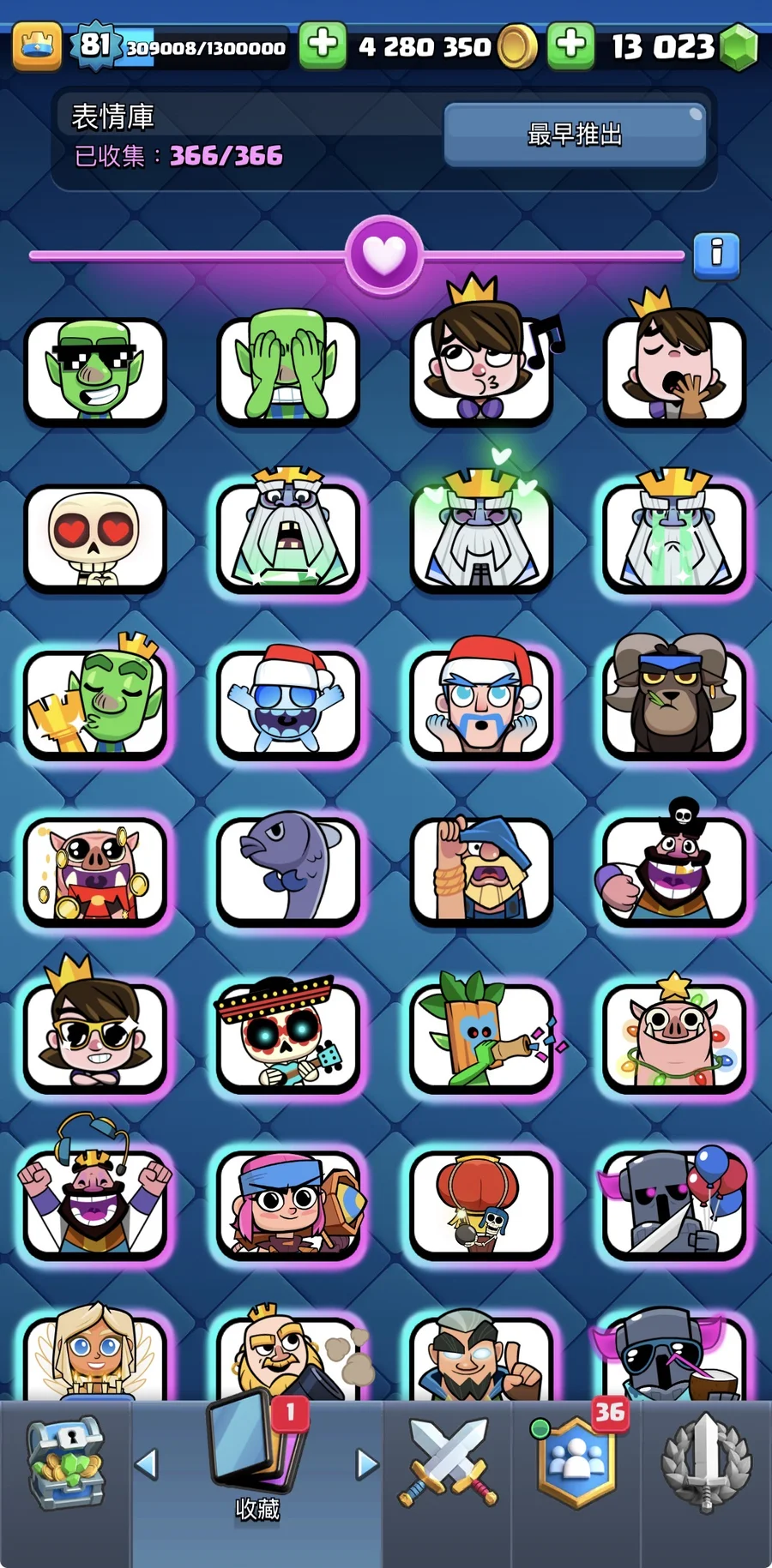Add more gold with the plus button

click(323, 45)
